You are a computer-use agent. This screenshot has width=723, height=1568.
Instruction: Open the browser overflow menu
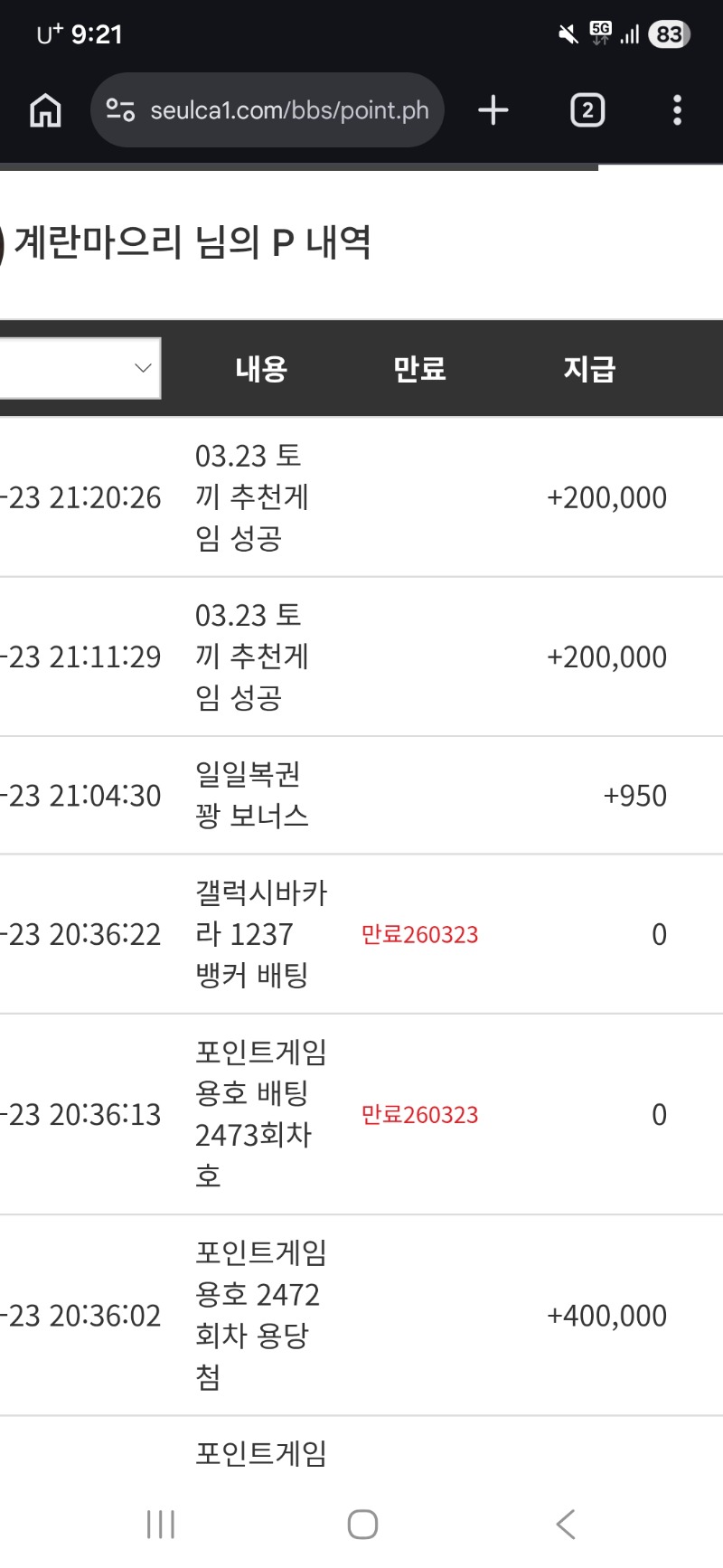(x=677, y=110)
